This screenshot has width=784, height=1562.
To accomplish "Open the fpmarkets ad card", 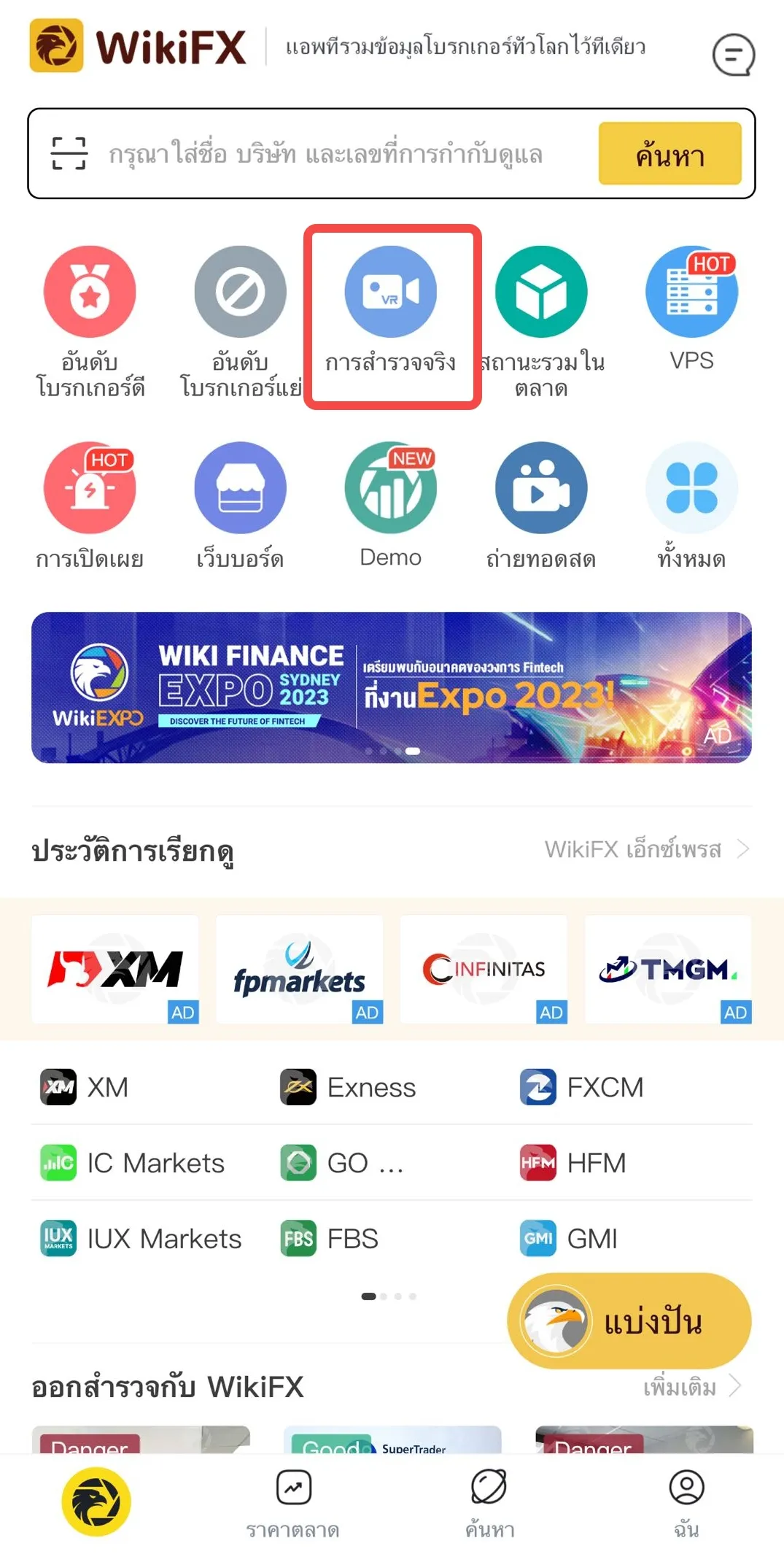I will pos(299,969).
